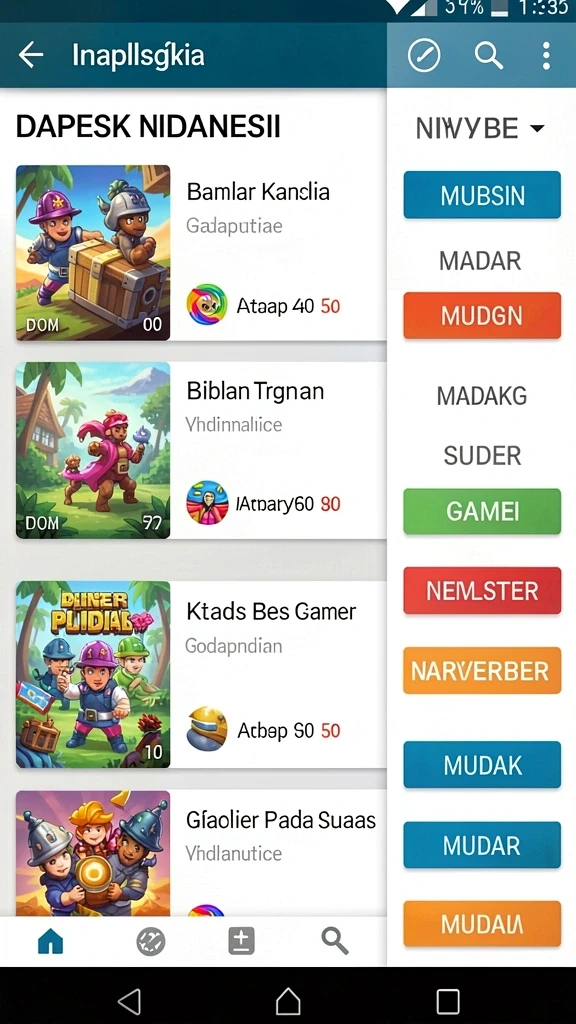Tap the compass icon in the app bar
The height and width of the screenshot is (1024, 576).
pyautogui.click(x=424, y=56)
